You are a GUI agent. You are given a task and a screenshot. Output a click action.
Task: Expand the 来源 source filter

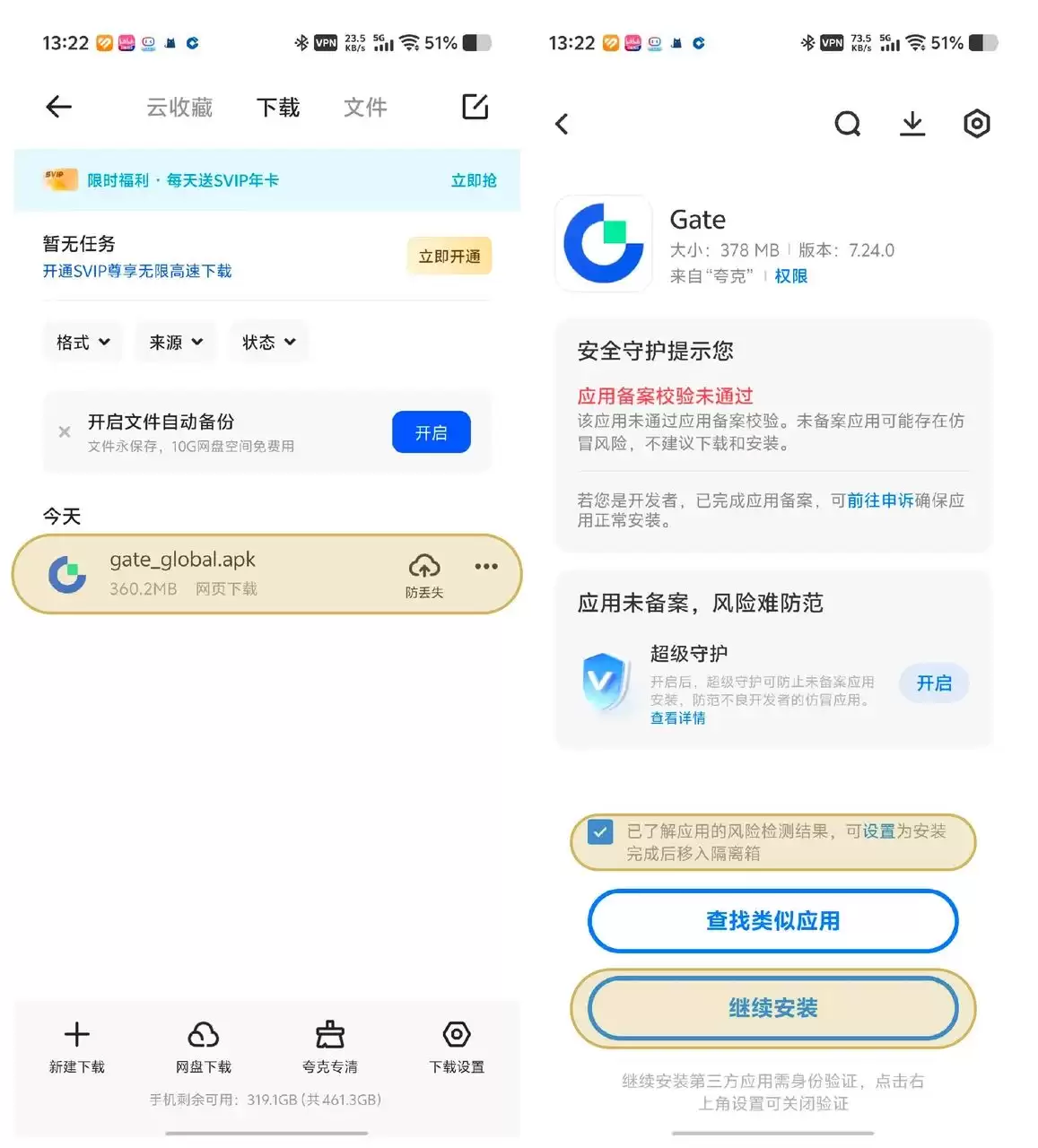click(x=175, y=342)
